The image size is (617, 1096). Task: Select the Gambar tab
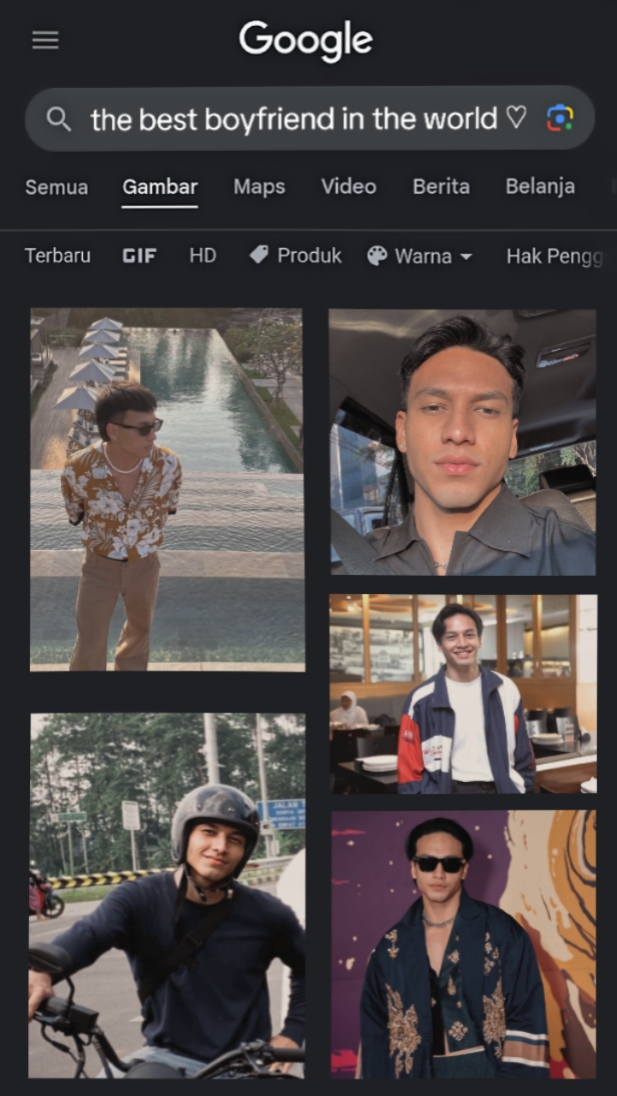(x=160, y=187)
